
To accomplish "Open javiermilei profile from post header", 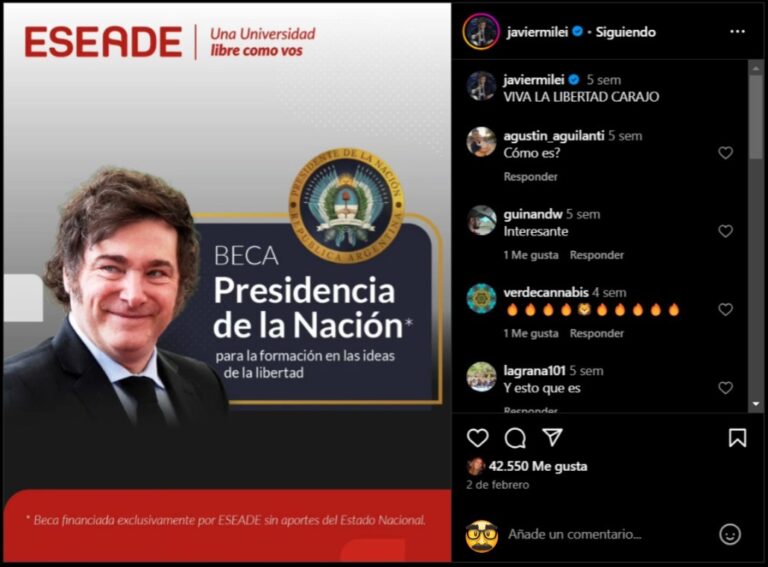I will pos(537,32).
